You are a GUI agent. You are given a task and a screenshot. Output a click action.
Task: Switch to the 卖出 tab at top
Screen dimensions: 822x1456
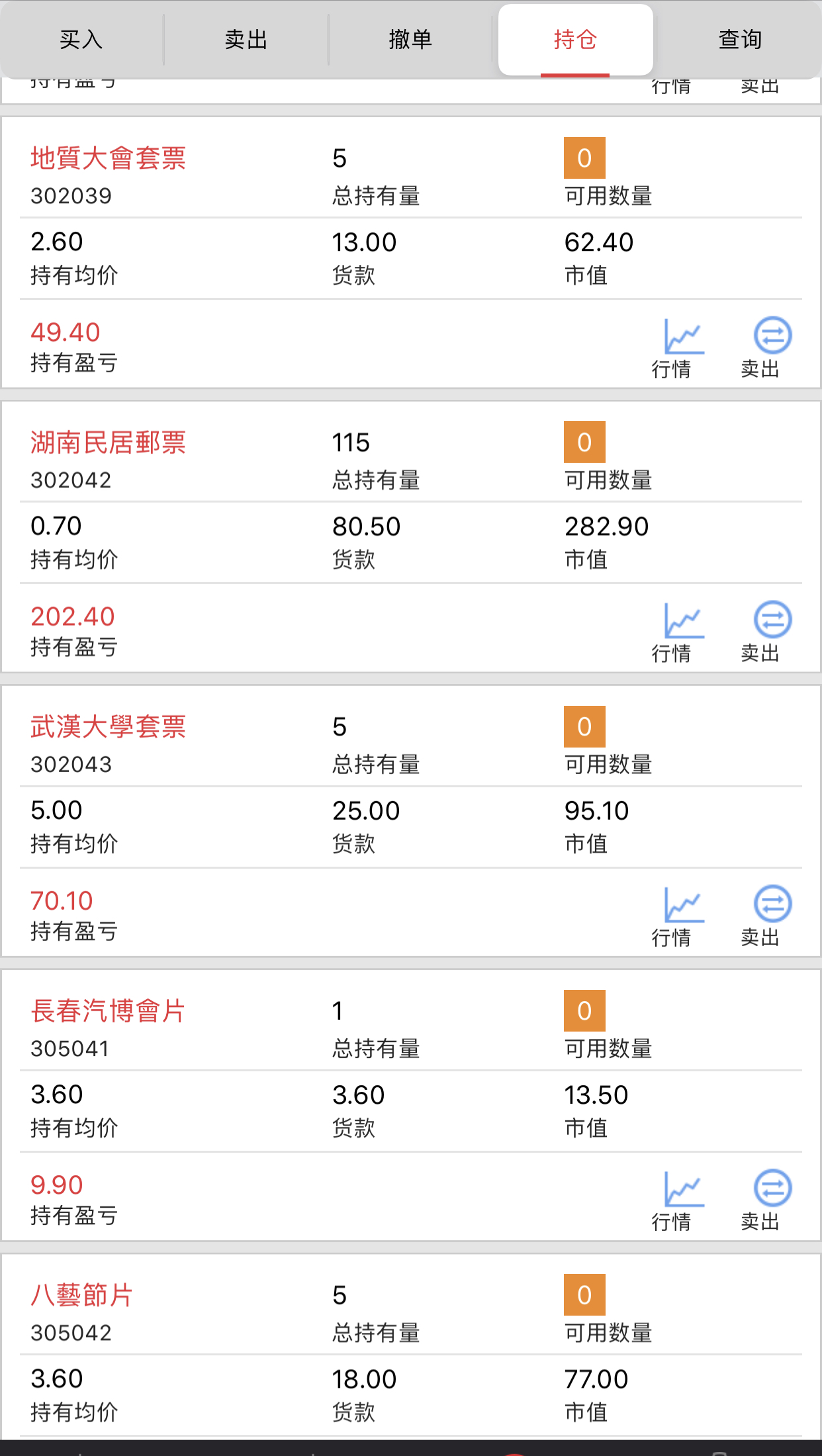[246, 40]
